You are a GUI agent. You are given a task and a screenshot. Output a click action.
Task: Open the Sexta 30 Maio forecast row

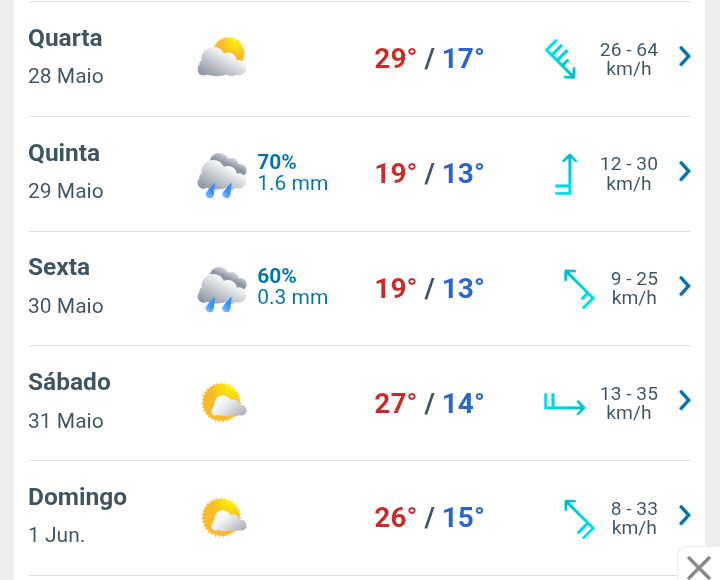click(684, 286)
